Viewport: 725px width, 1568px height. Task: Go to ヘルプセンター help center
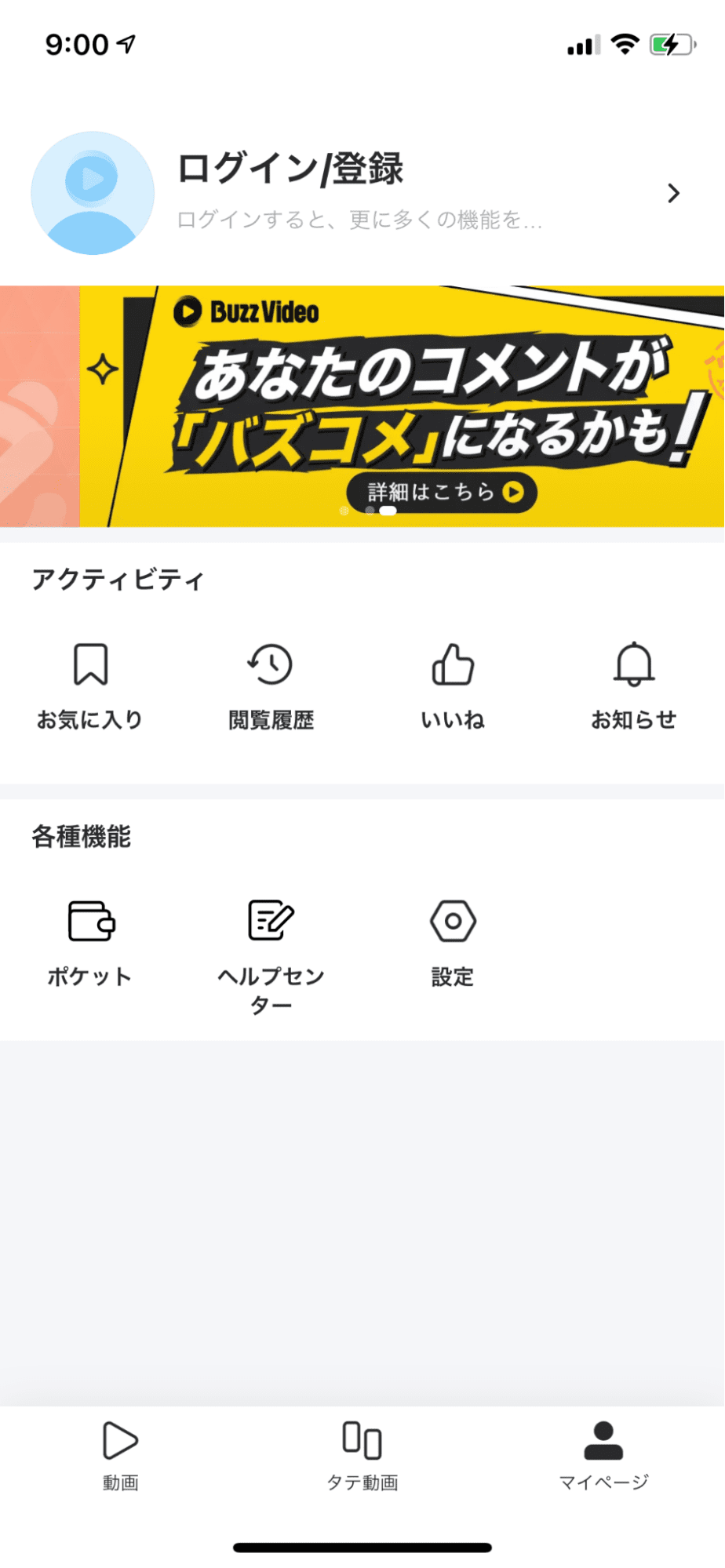coord(271,949)
